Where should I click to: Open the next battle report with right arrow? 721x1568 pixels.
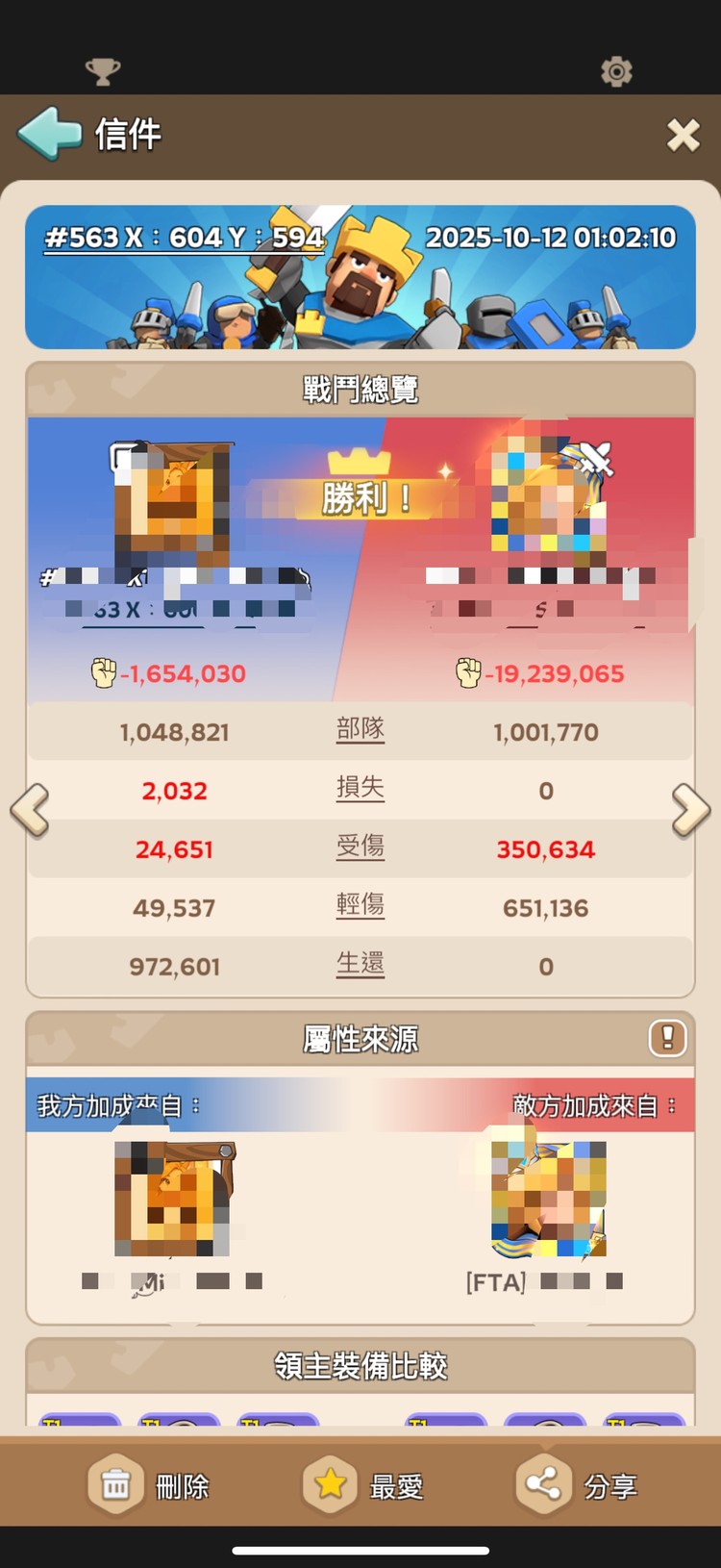pyautogui.click(x=690, y=811)
